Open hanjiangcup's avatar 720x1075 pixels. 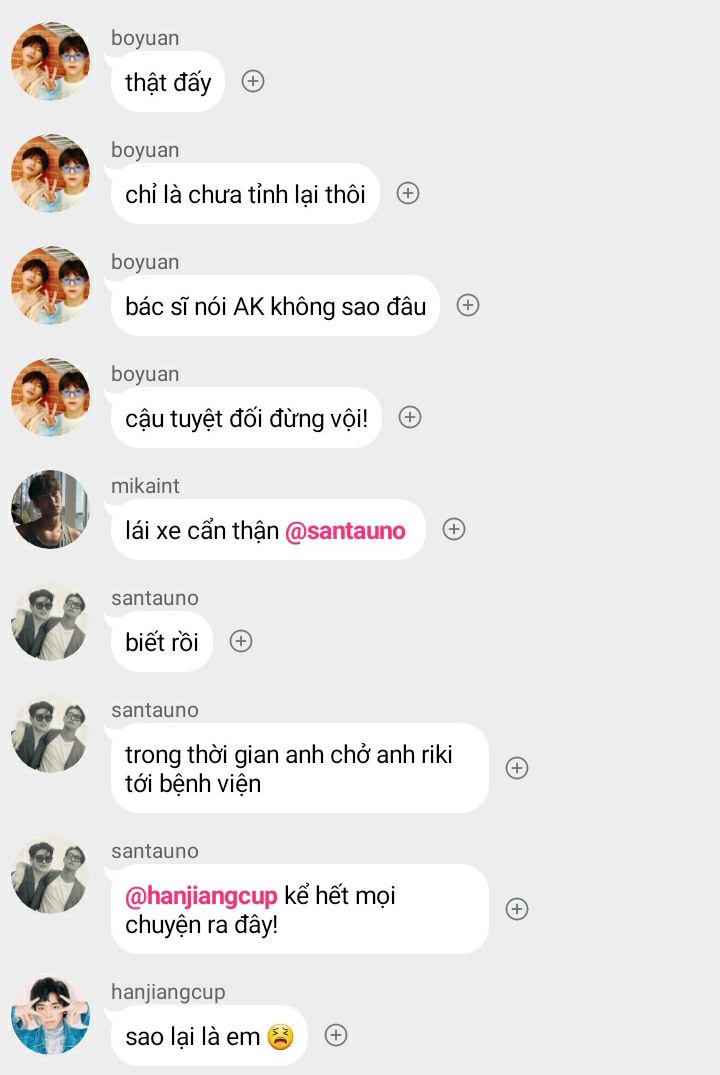[50, 1016]
